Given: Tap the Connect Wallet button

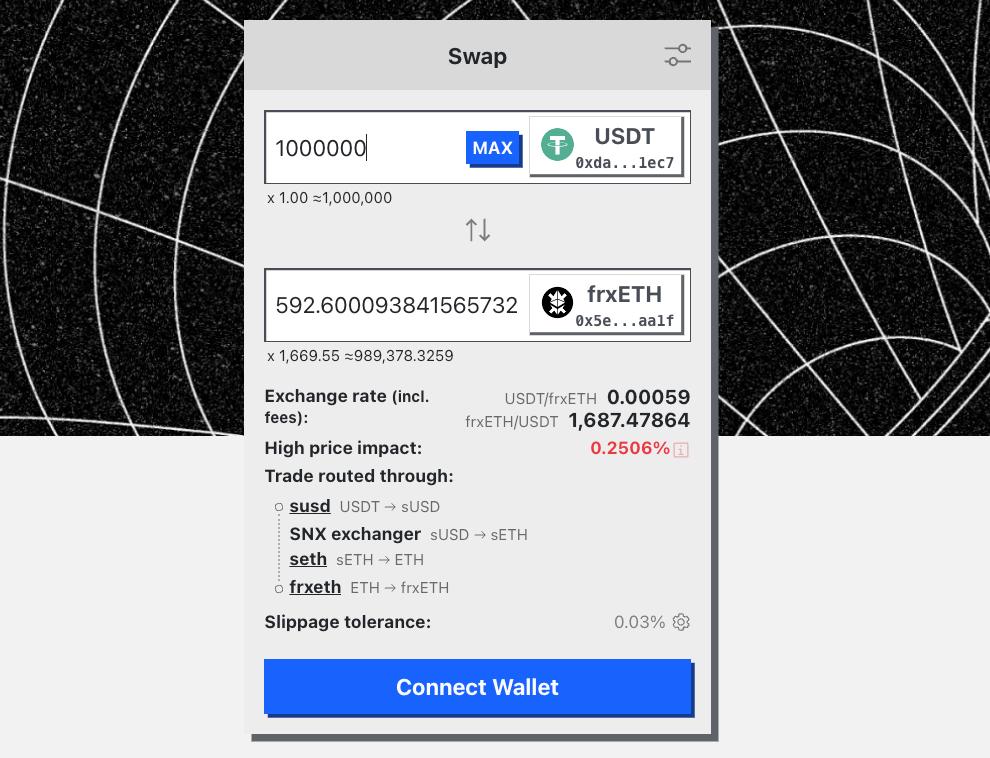Looking at the screenshot, I should tap(477, 687).
